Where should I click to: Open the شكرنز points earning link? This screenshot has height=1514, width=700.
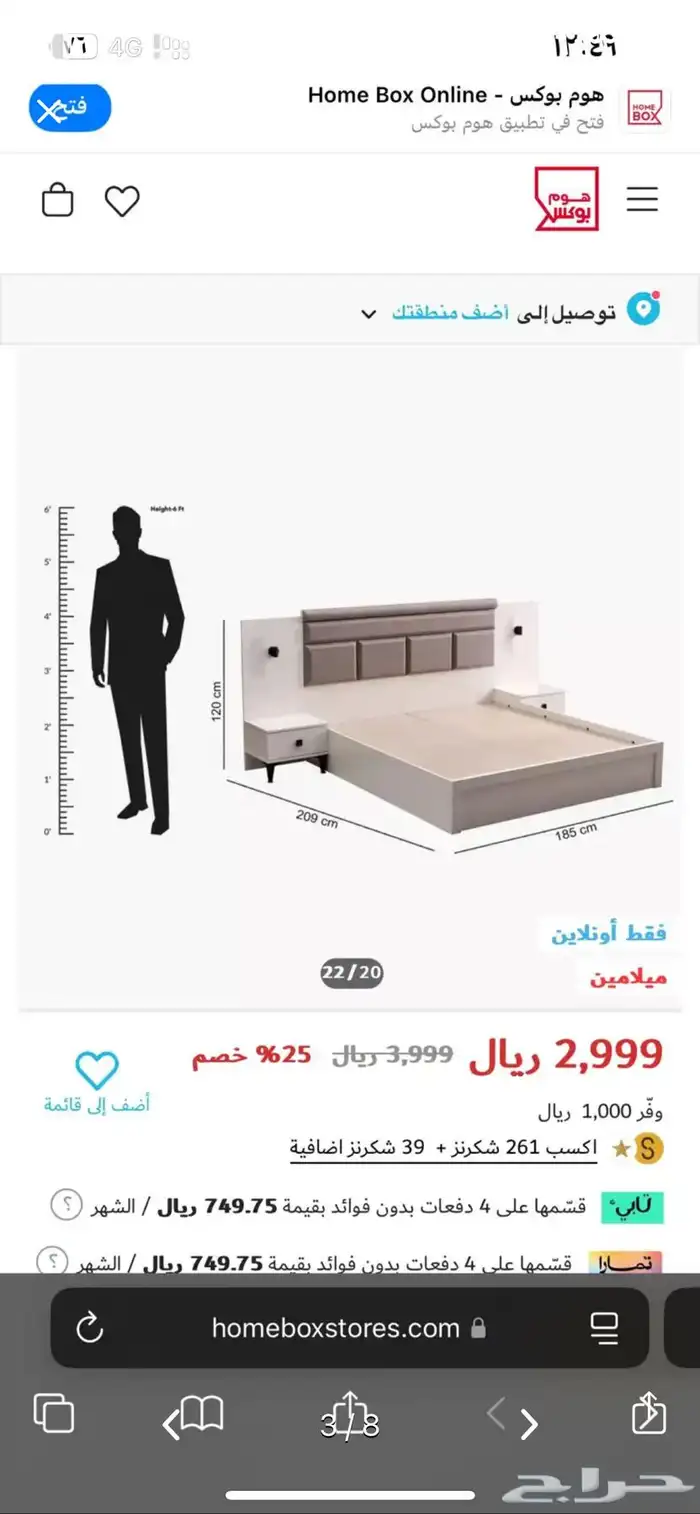tap(443, 1148)
